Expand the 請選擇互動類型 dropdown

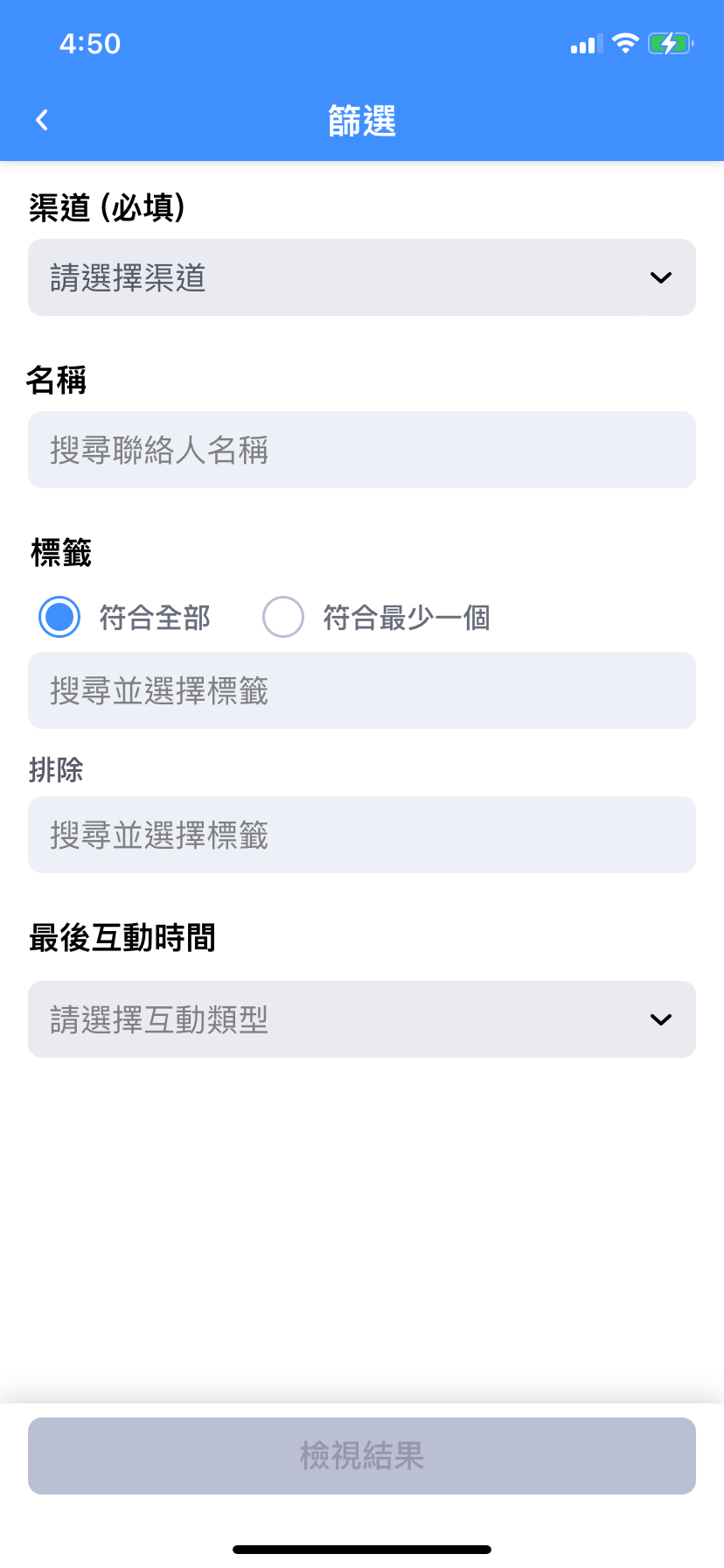click(362, 1019)
